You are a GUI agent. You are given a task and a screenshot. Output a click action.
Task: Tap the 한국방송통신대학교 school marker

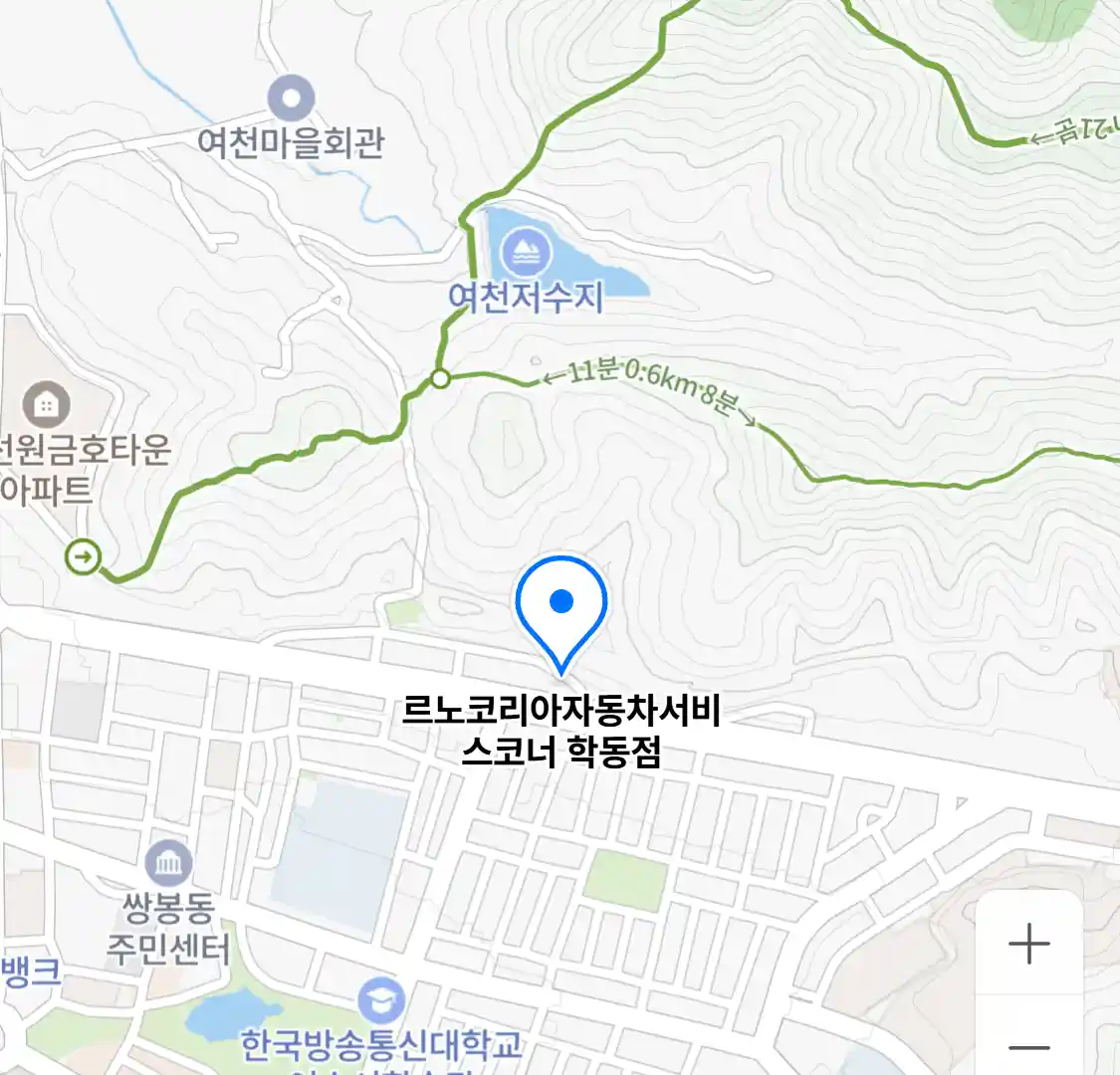point(380,1000)
